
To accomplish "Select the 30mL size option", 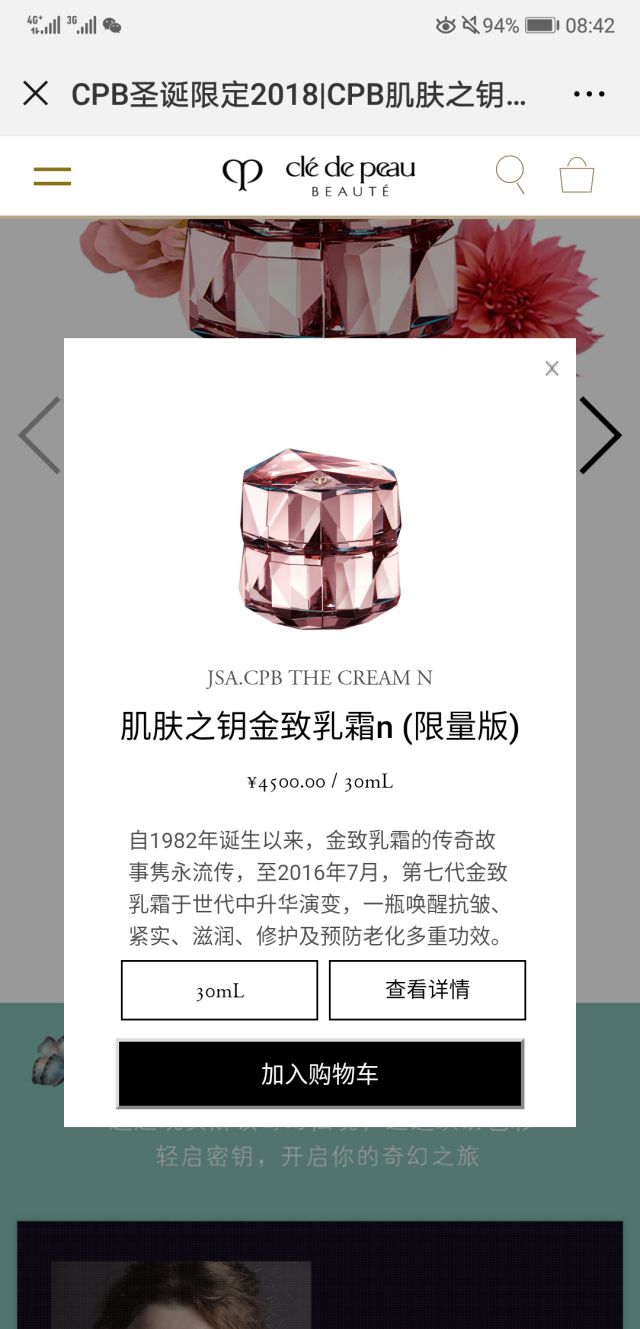I will pyautogui.click(x=219, y=990).
